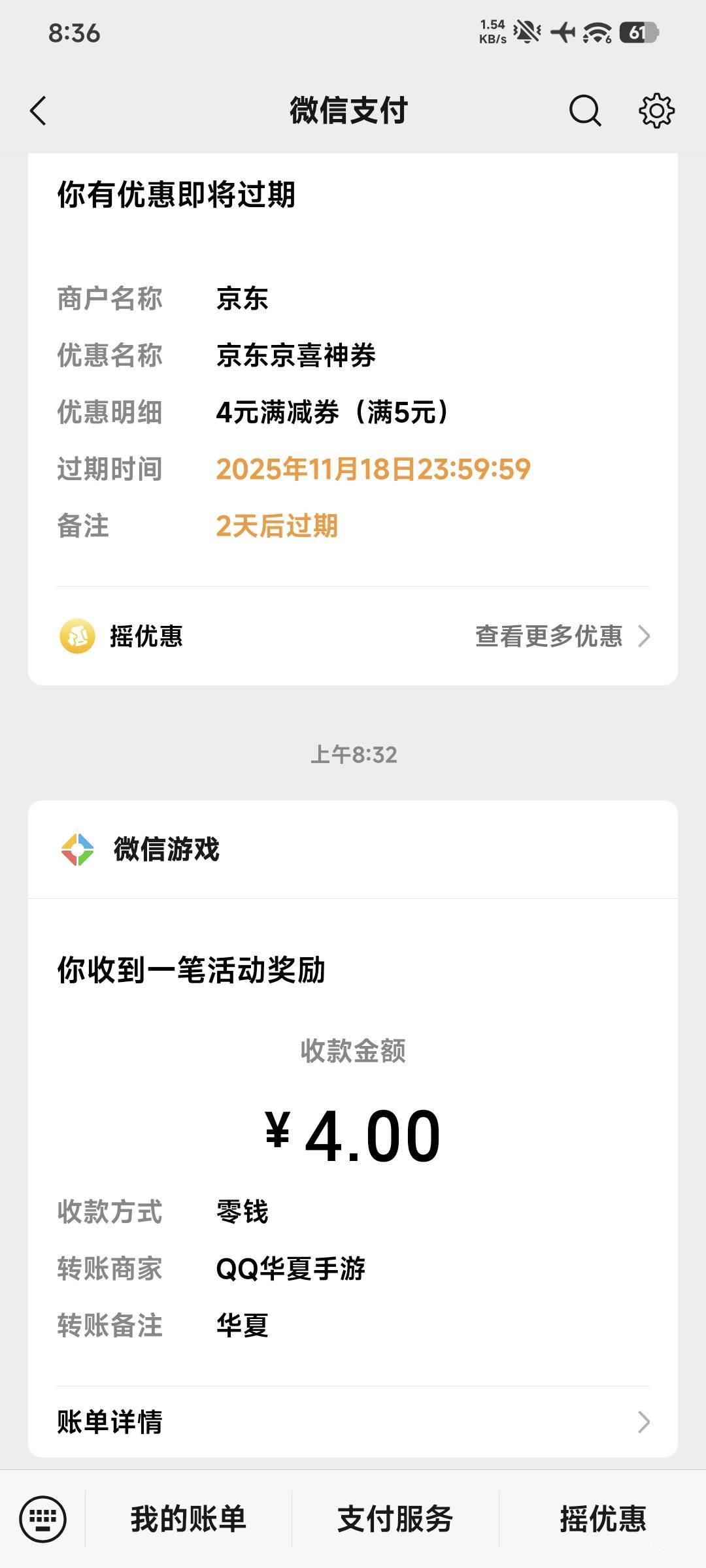This screenshot has width=706, height=1568.
Task: Open the 微信游戏 account header
Action: [x=167, y=849]
